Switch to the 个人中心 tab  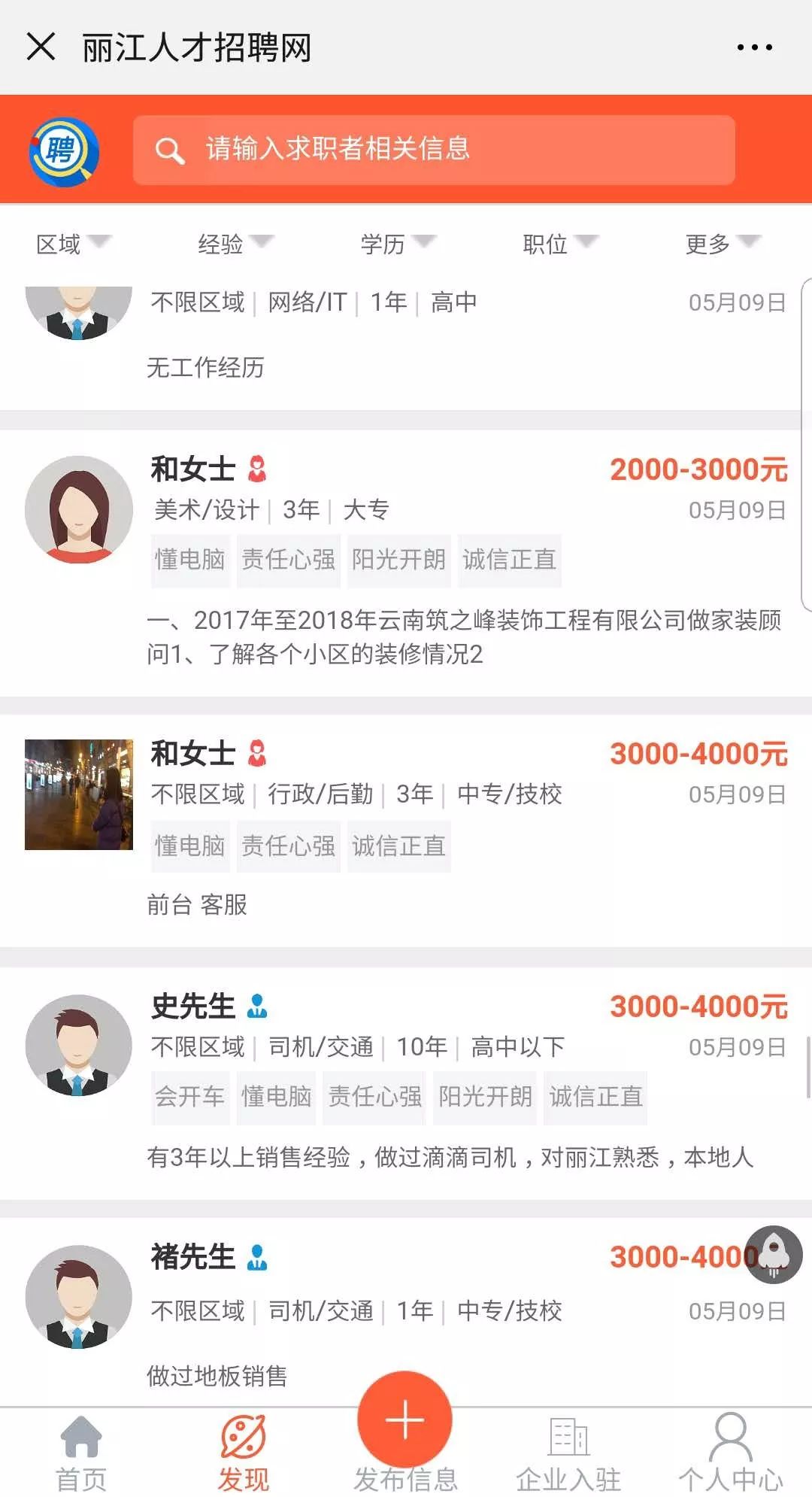point(731,1453)
